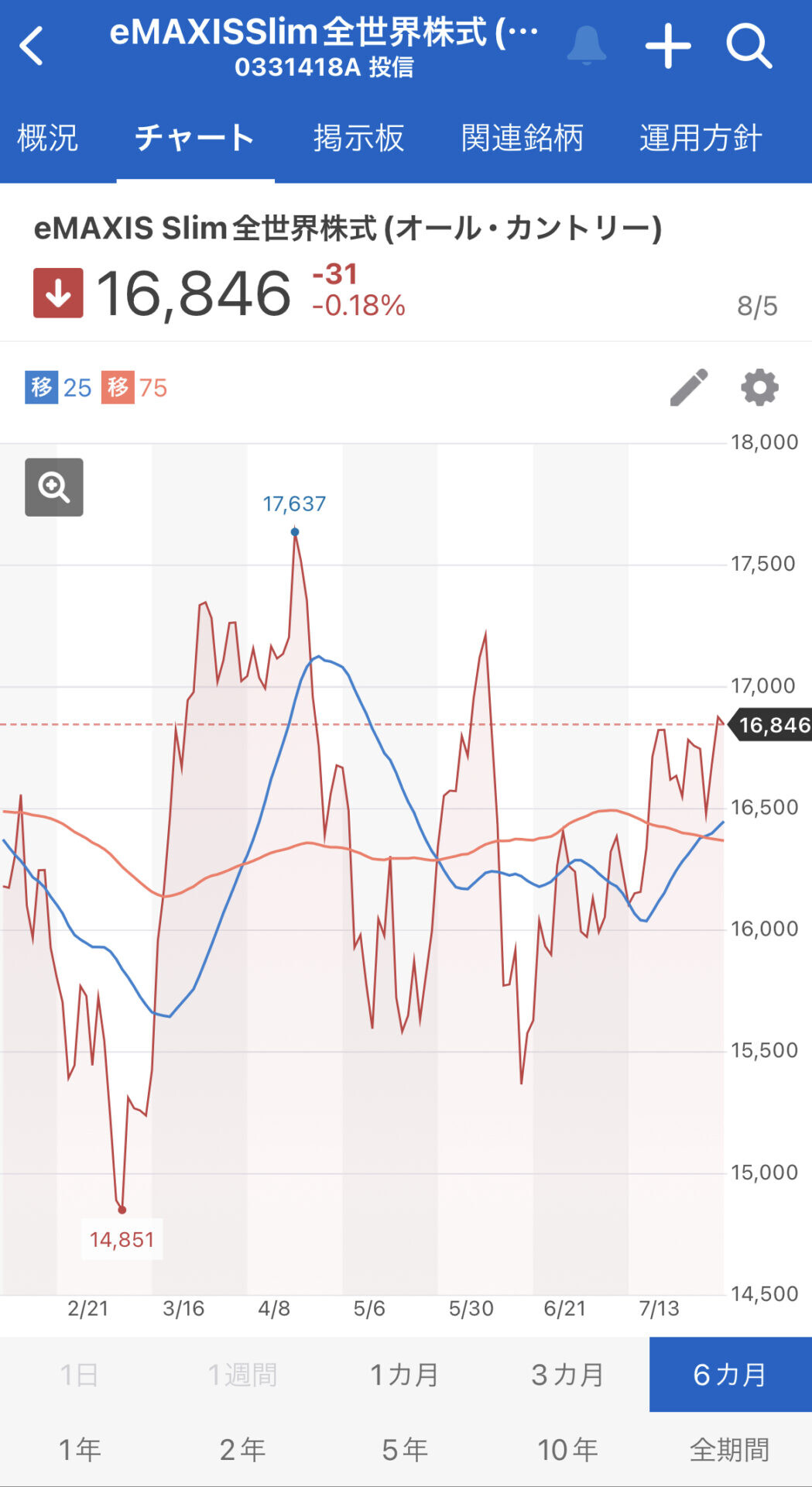Choose the 1年 chart range
Viewport: 812px width, 1487px height.
pos(81,1449)
